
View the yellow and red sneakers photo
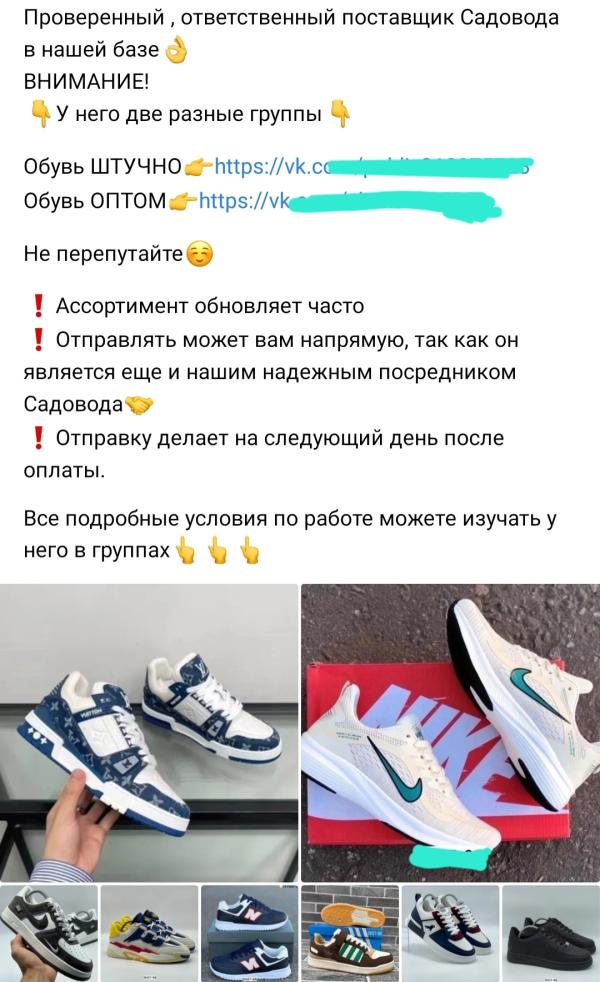tap(149, 932)
